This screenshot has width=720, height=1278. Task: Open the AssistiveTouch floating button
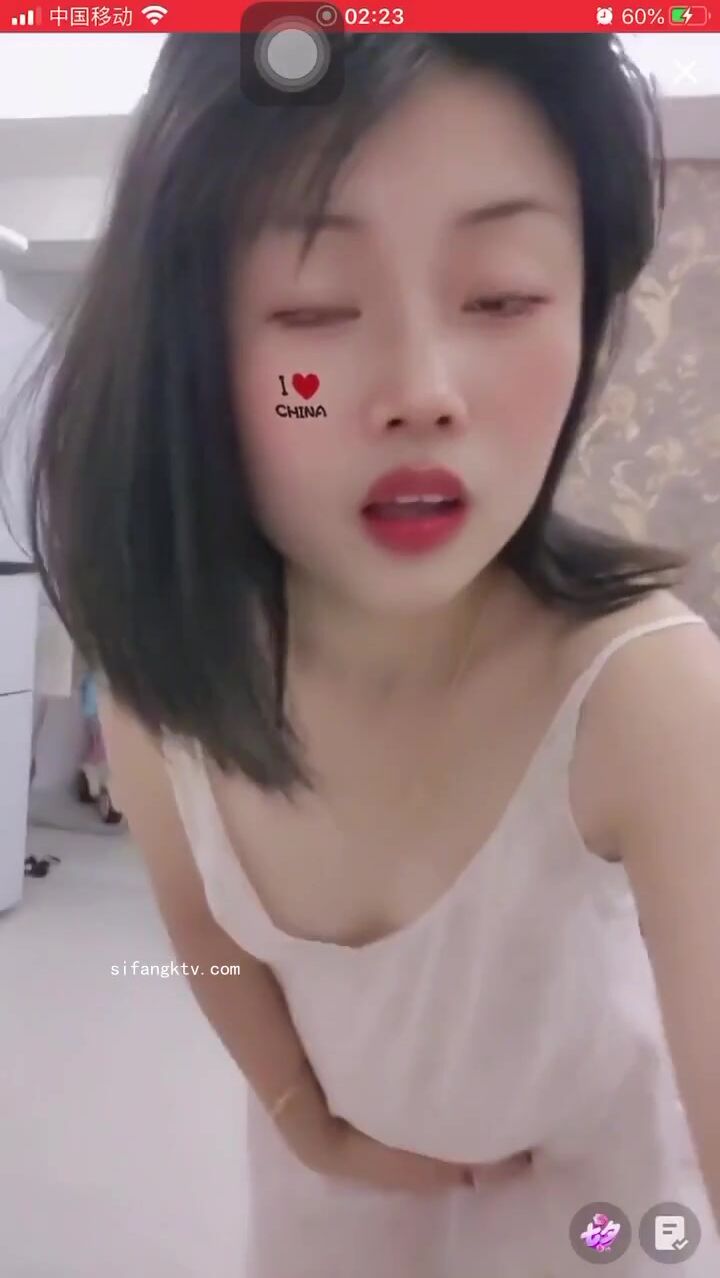coord(292,54)
